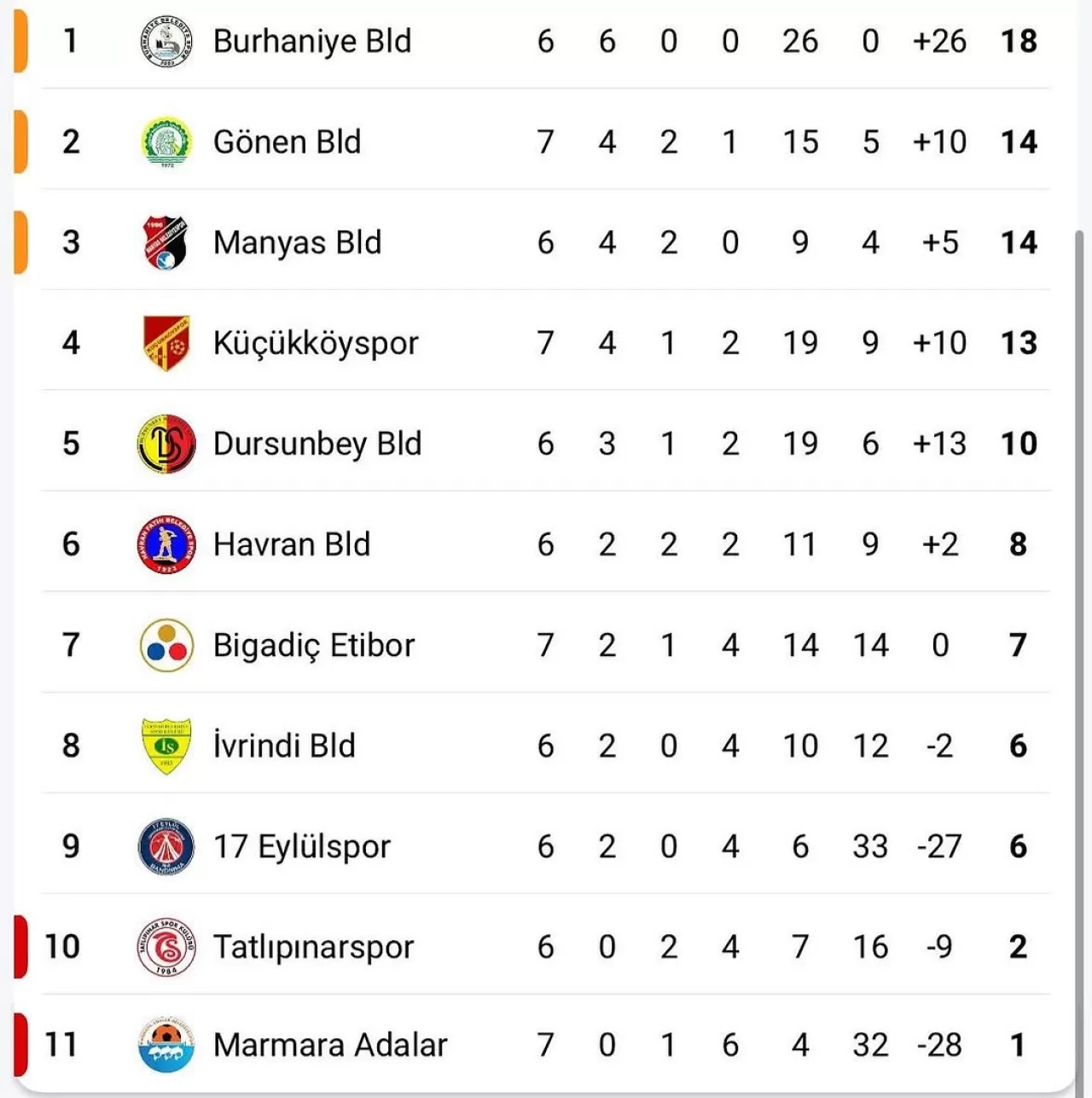This screenshot has height=1098, width=1092.
Task: Open the Küçükköyspor crest icon
Action: click(x=165, y=342)
